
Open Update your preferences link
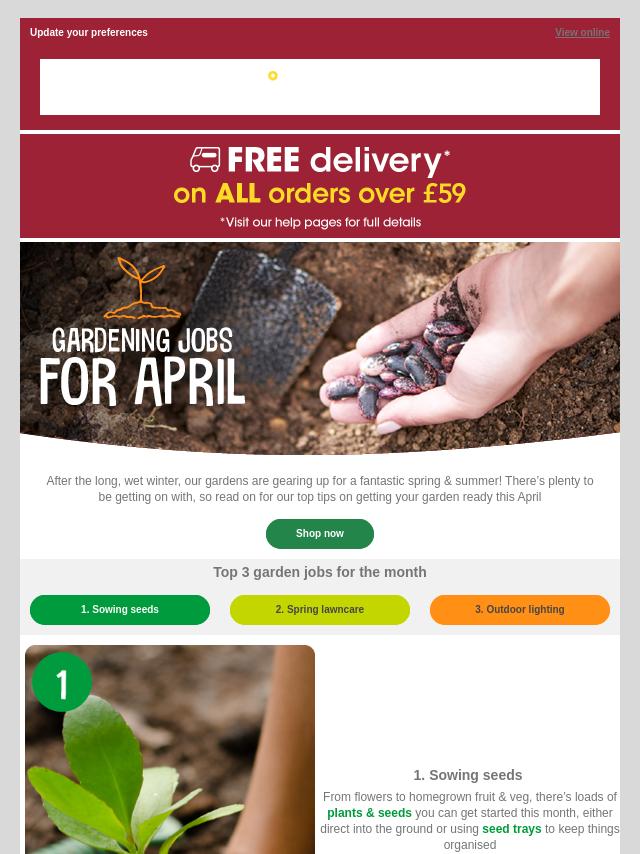tap(89, 33)
